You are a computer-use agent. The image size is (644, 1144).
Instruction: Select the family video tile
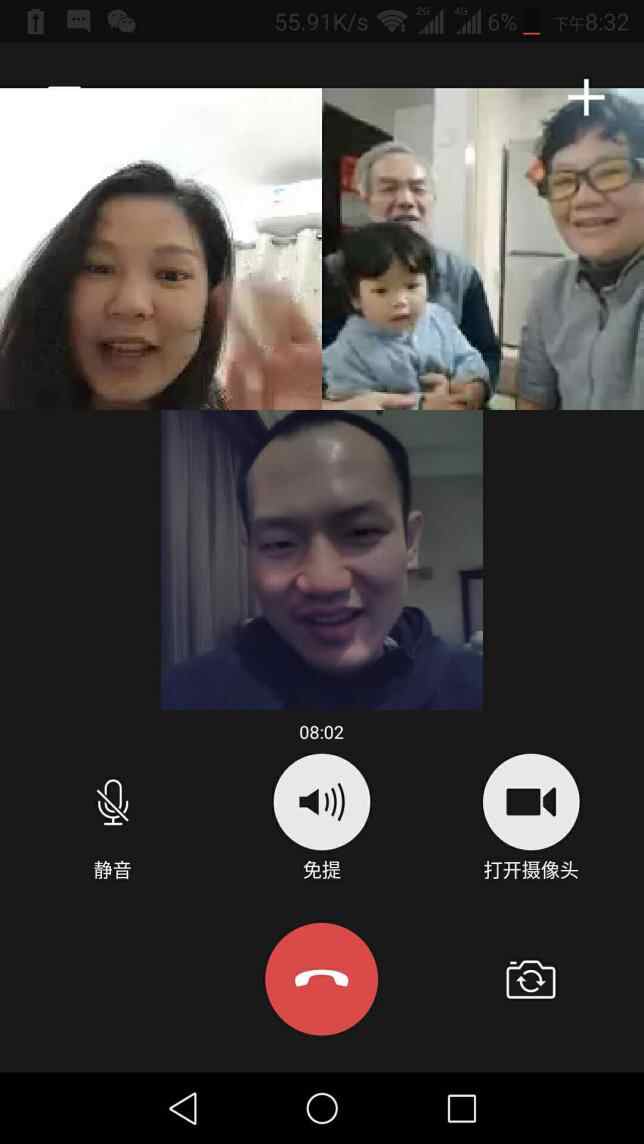[482, 249]
